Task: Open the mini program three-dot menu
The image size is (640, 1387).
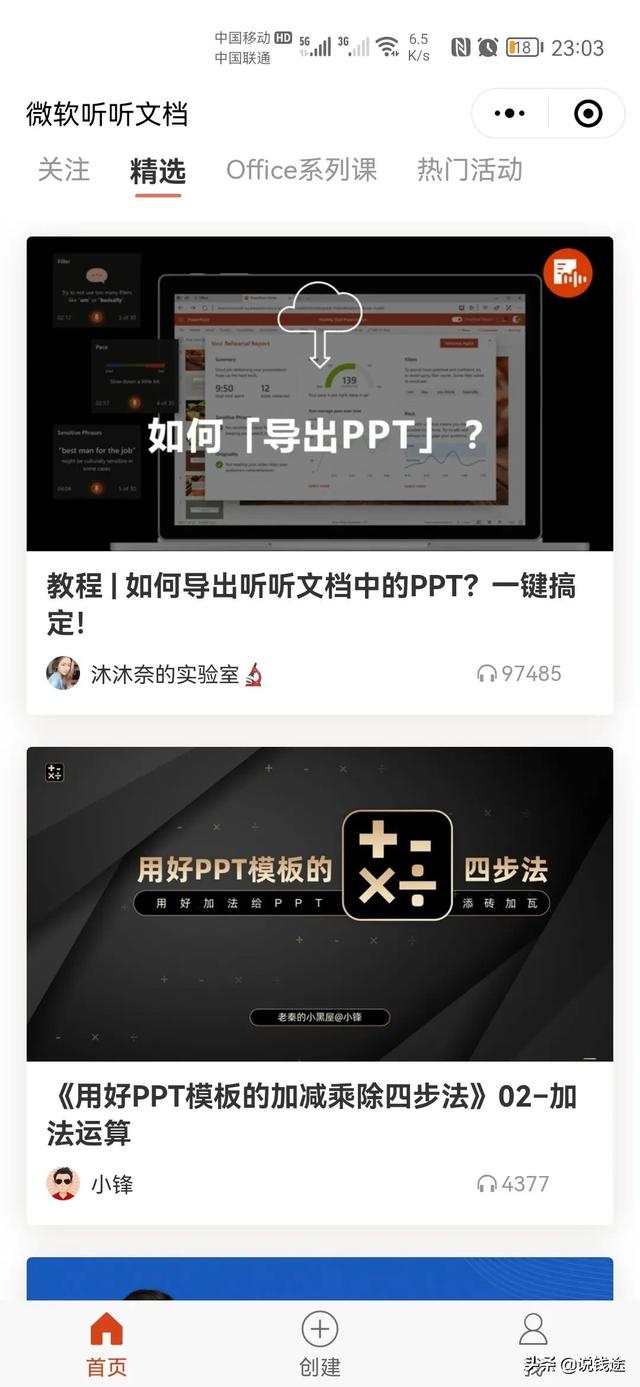Action: [509, 114]
